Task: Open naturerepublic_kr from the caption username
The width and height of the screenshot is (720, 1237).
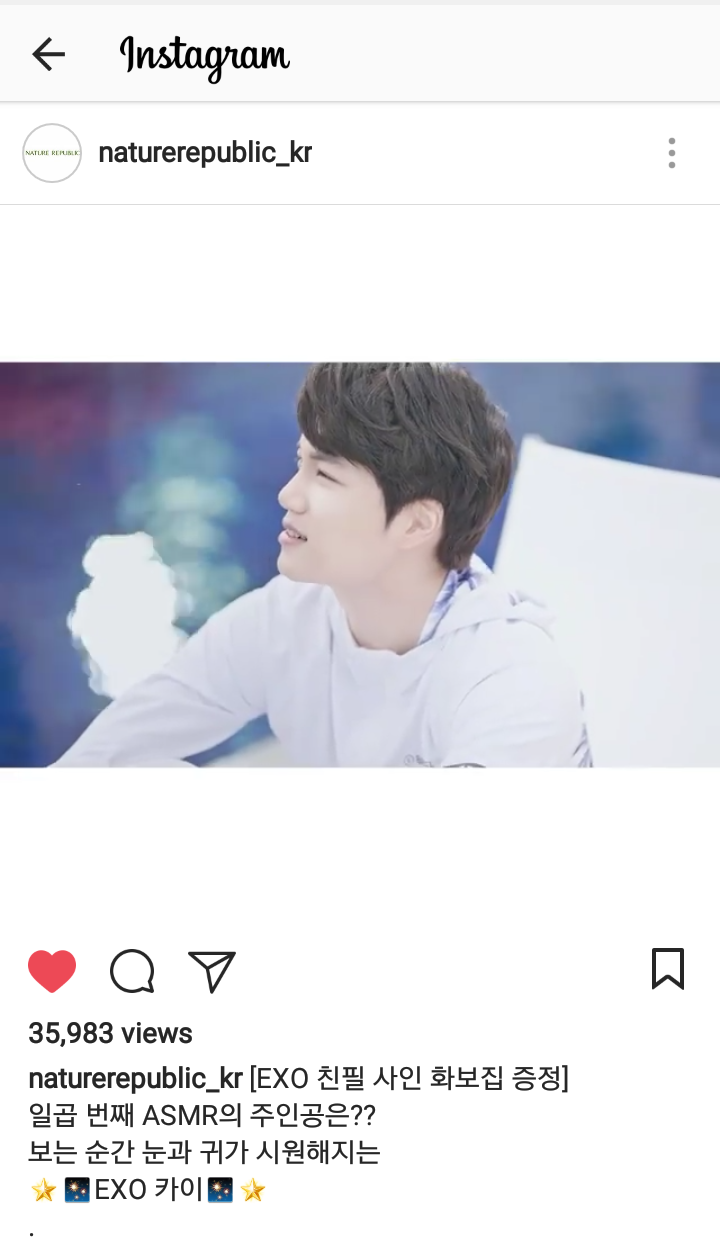Action: tap(135, 1079)
